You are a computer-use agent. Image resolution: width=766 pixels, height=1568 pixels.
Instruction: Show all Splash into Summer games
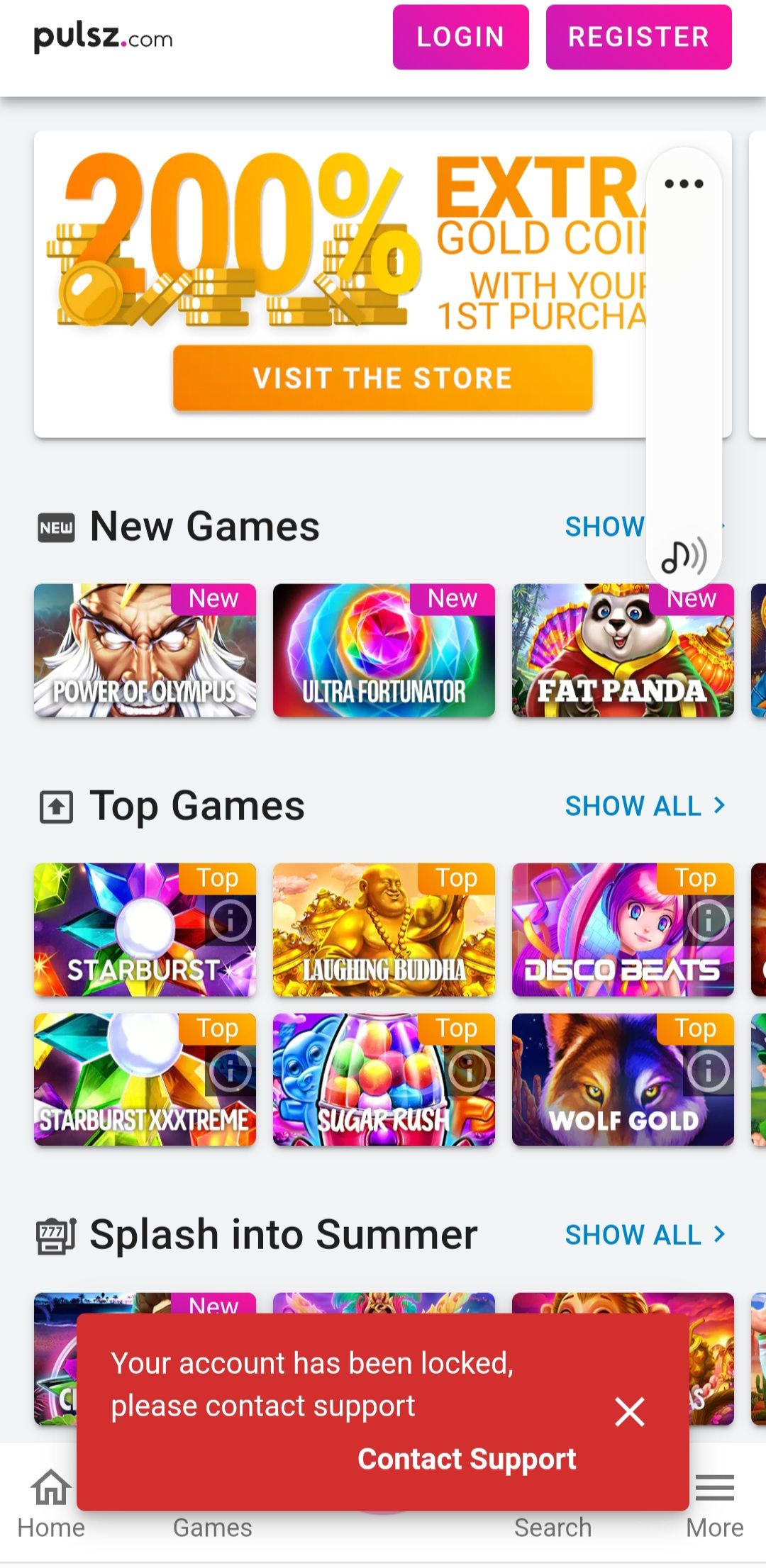[645, 1235]
